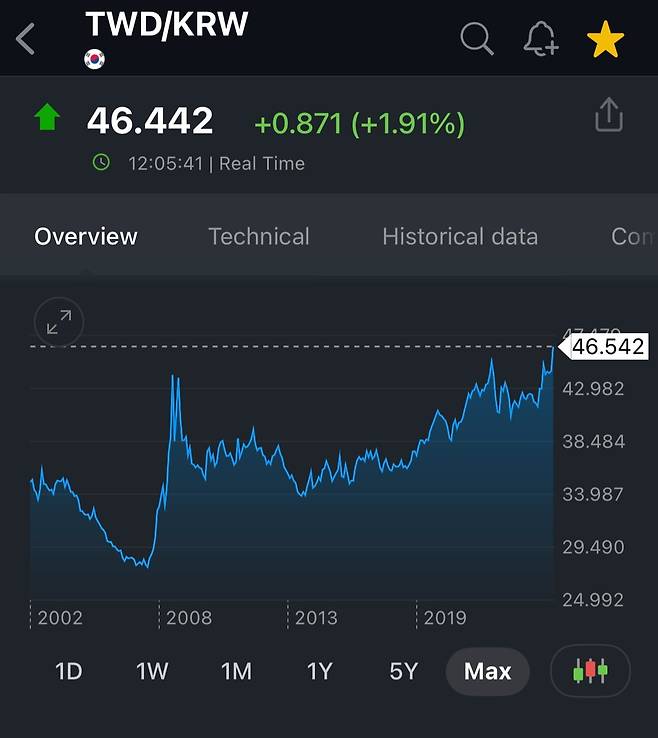Viewport: 658px width, 738px height.
Task: Select the Overview tab
Action: [86, 237]
